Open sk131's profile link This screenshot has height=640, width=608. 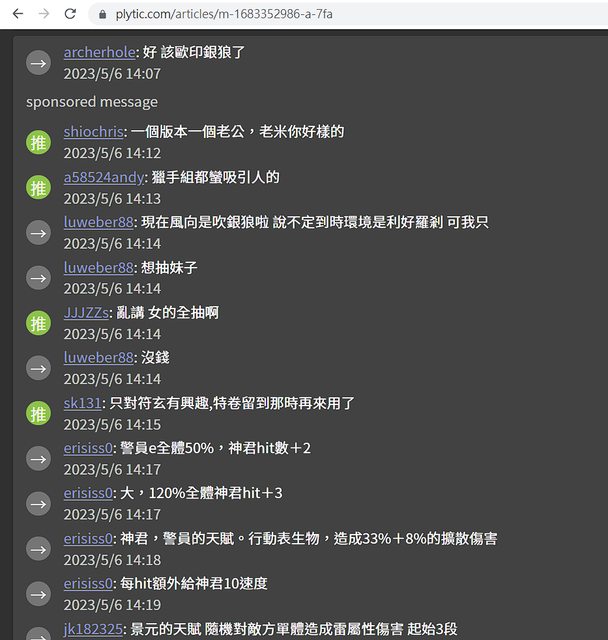83,403
